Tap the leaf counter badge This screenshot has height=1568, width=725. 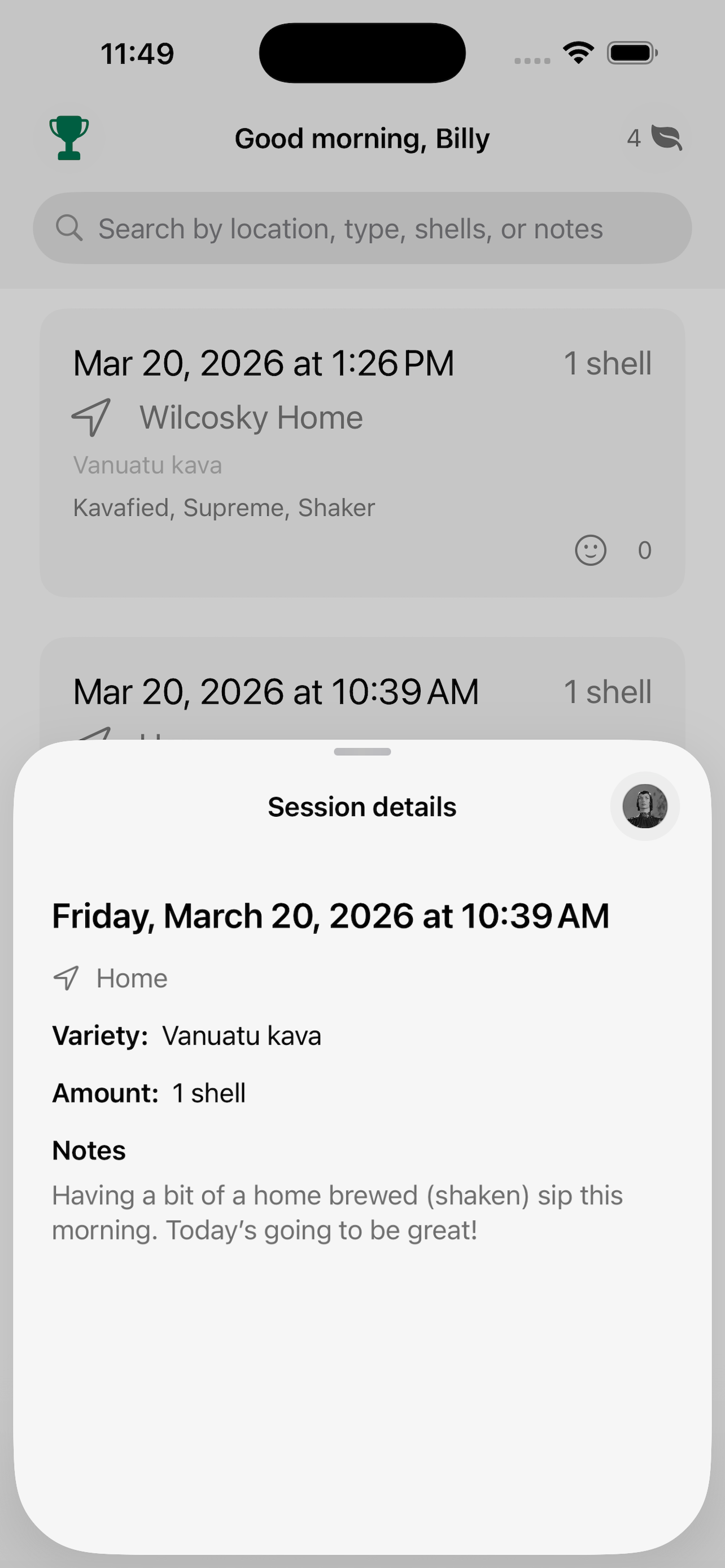[654, 139]
